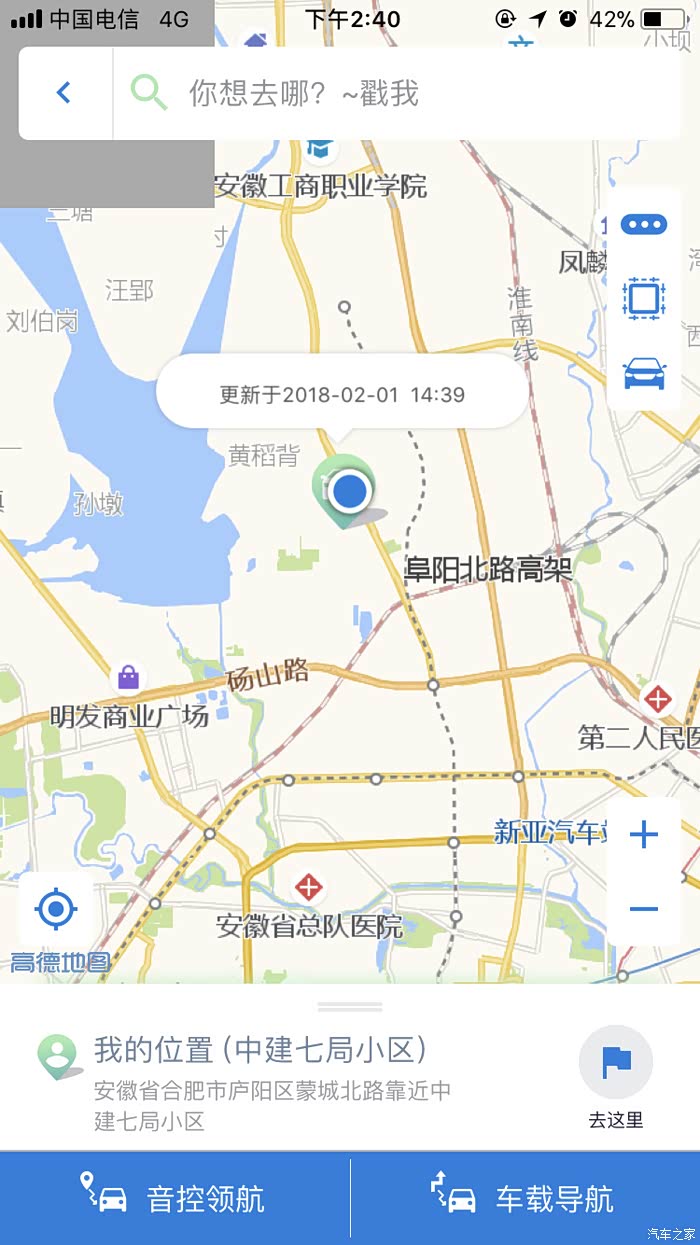This screenshot has width=700, height=1245.
Task: Go back with the top-left arrow
Action: [x=64, y=93]
